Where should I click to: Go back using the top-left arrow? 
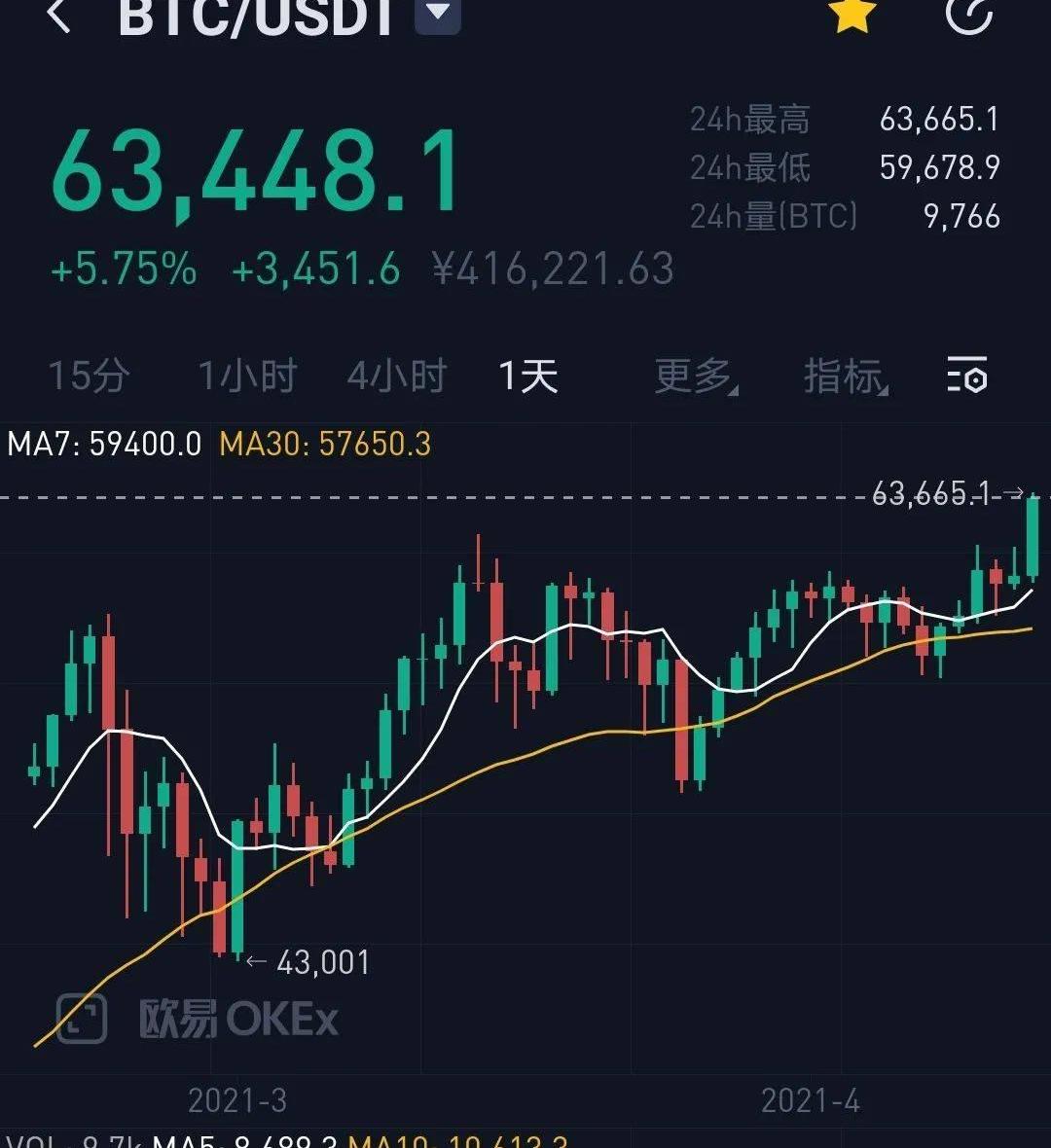tap(58, 16)
